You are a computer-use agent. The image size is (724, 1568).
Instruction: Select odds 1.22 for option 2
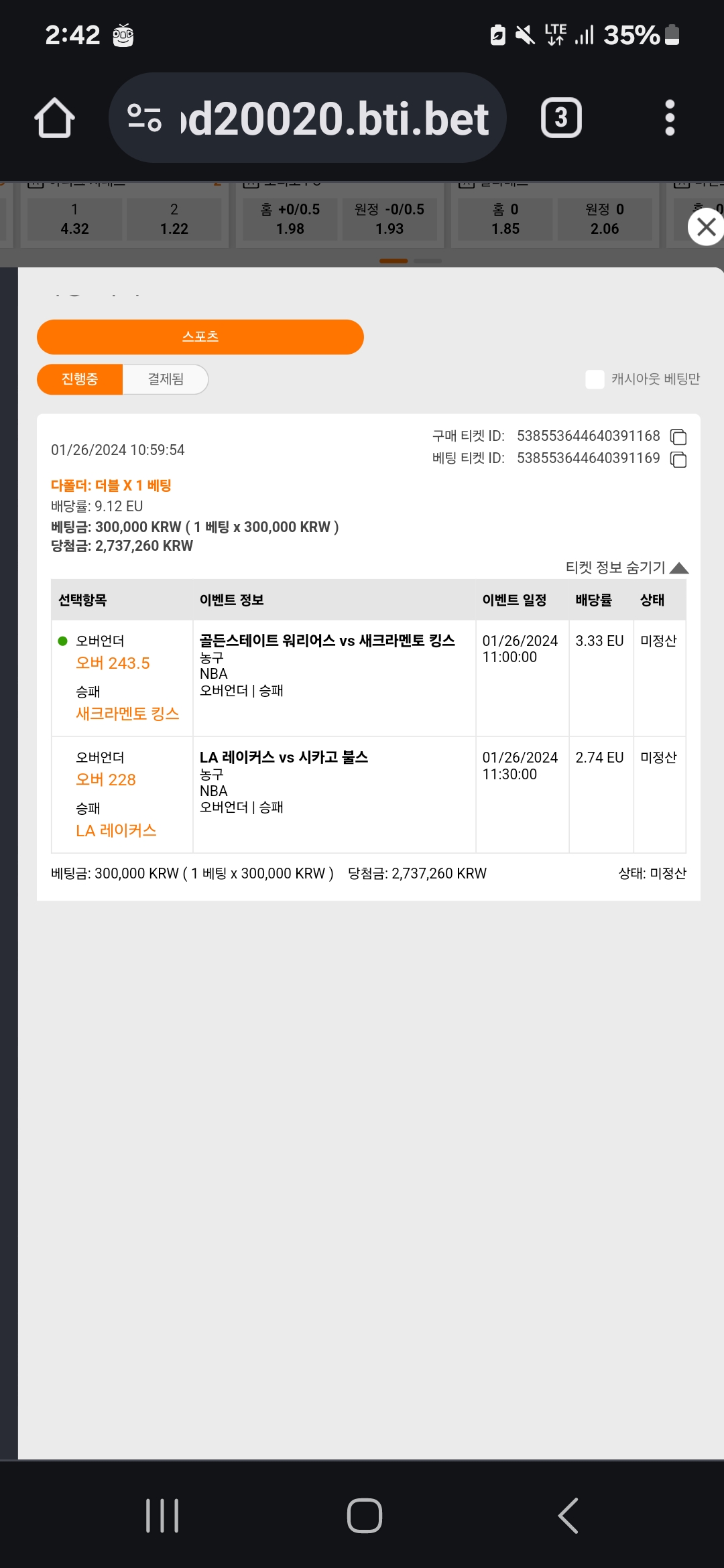(174, 219)
